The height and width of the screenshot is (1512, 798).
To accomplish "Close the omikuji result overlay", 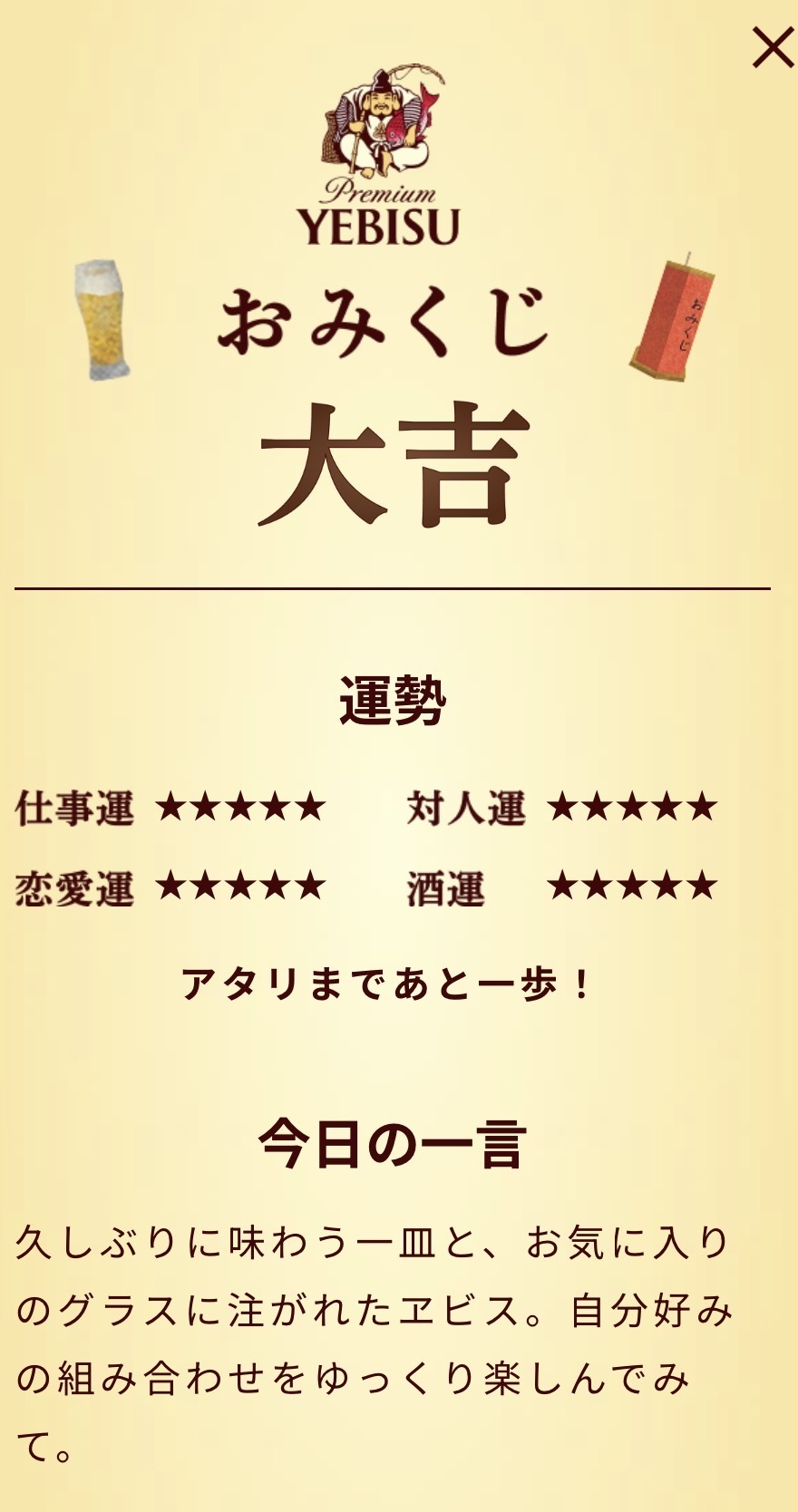I will pos(773,47).
